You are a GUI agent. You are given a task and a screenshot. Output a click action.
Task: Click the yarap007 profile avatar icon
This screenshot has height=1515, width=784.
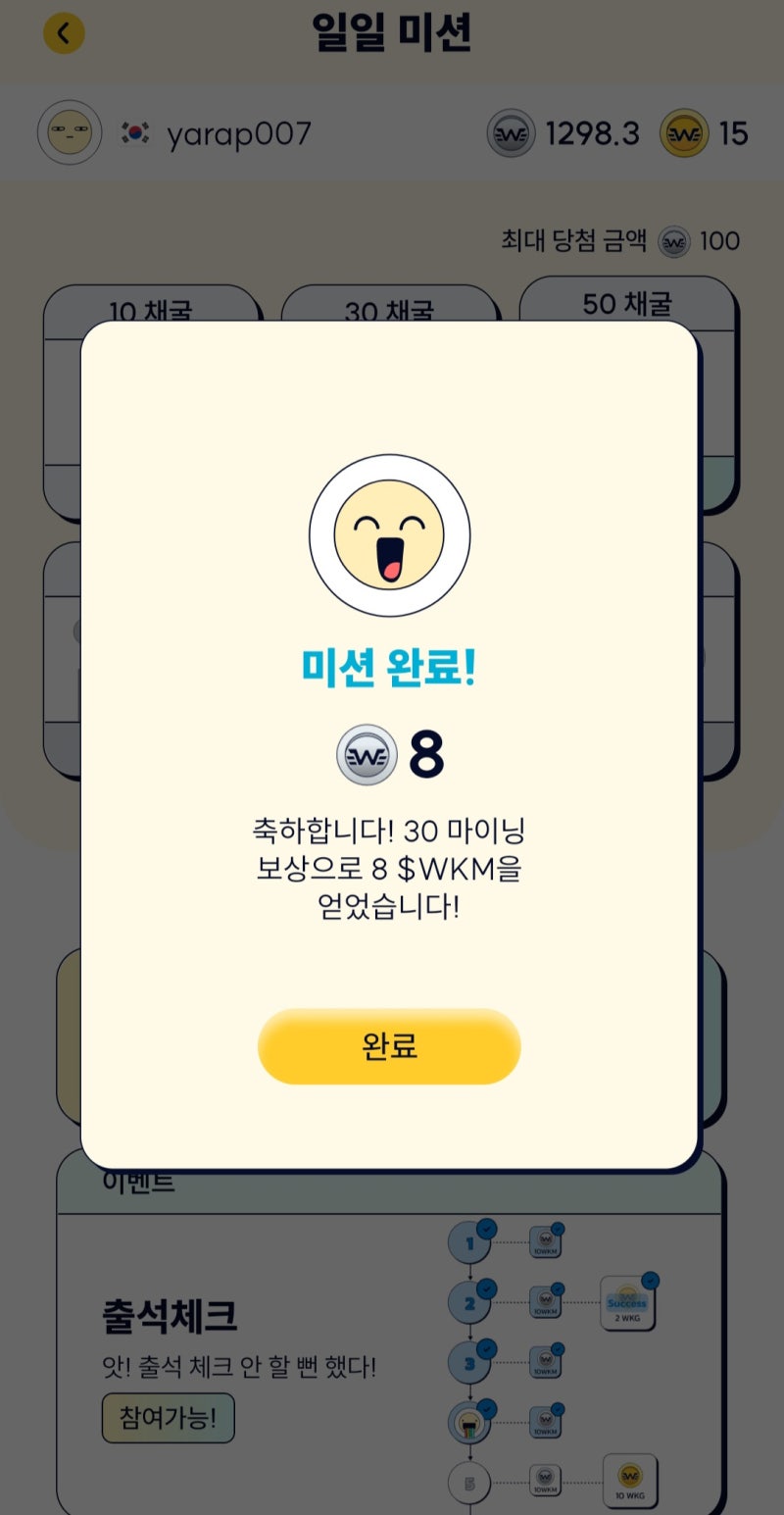pos(69,132)
